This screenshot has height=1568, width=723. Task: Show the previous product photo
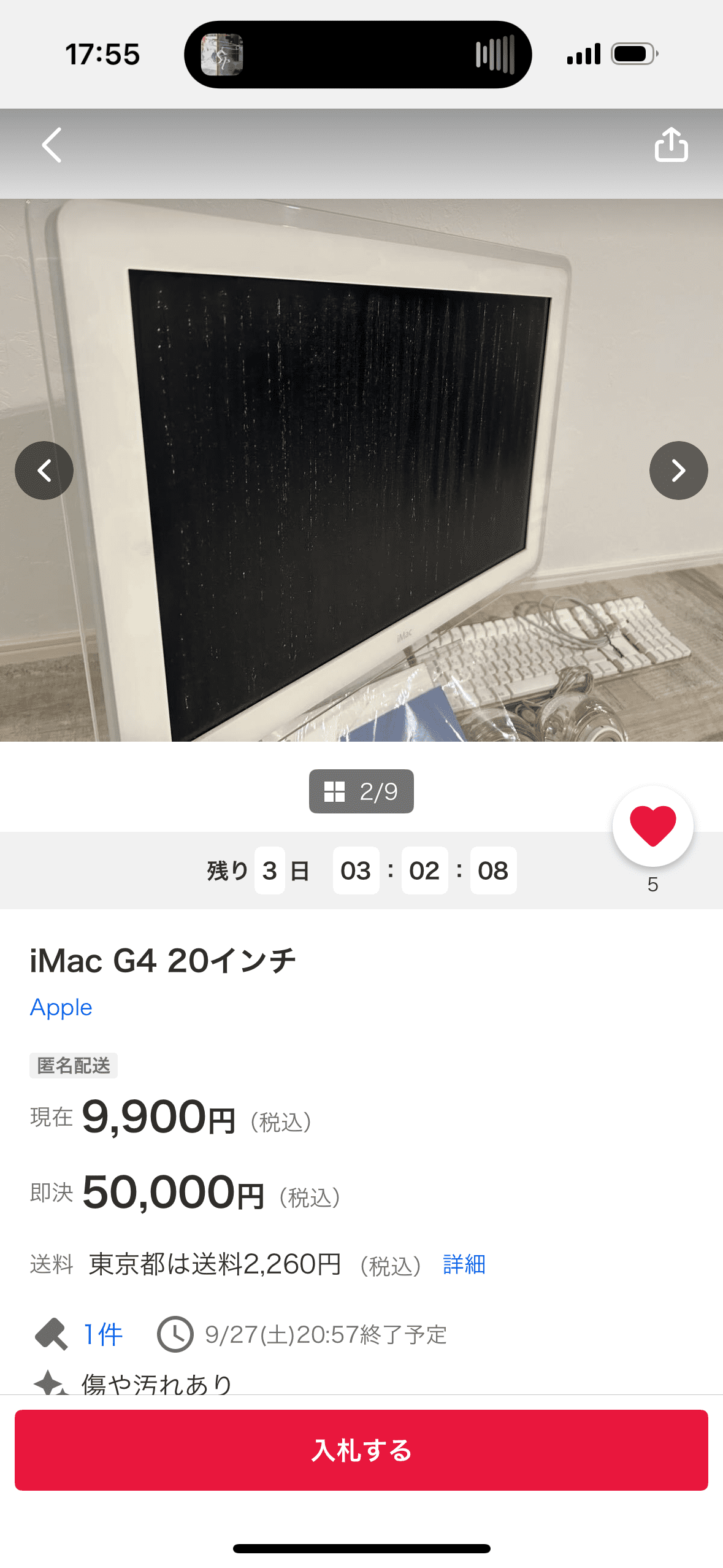(x=44, y=471)
